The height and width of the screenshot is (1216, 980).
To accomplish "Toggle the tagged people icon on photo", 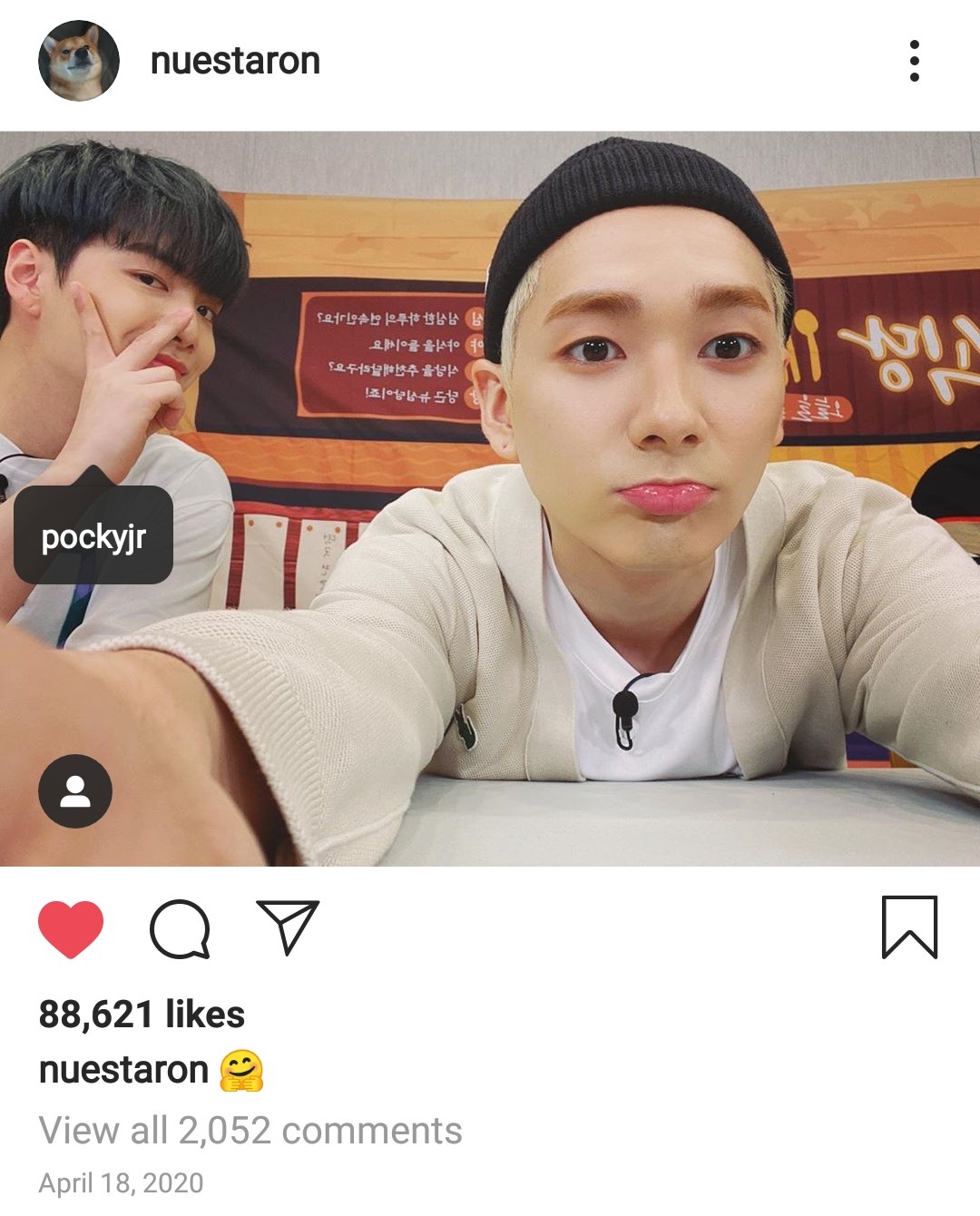I will (75, 791).
